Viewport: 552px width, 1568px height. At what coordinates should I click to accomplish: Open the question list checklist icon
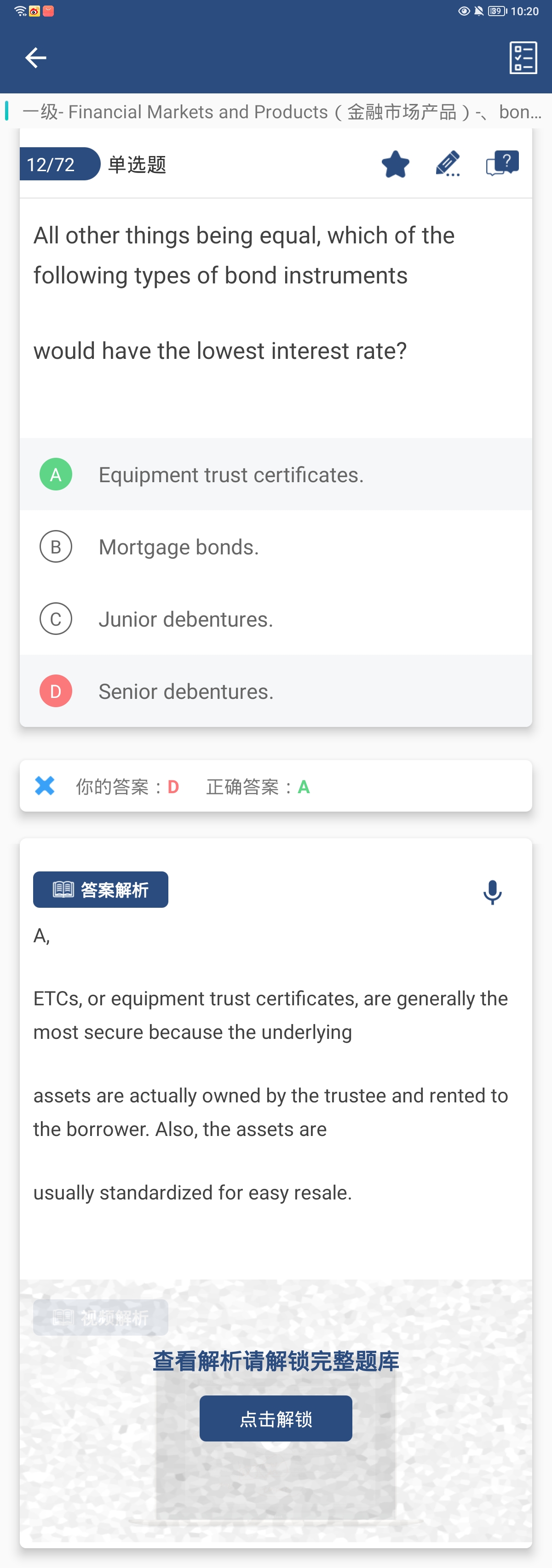click(523, 58)
